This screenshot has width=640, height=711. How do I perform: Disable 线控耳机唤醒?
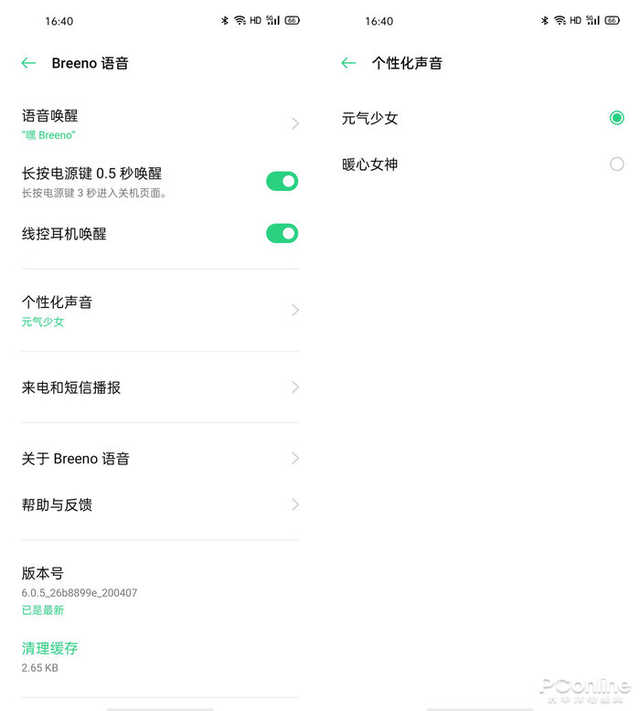pyautogui.click(x=282, y=233)
